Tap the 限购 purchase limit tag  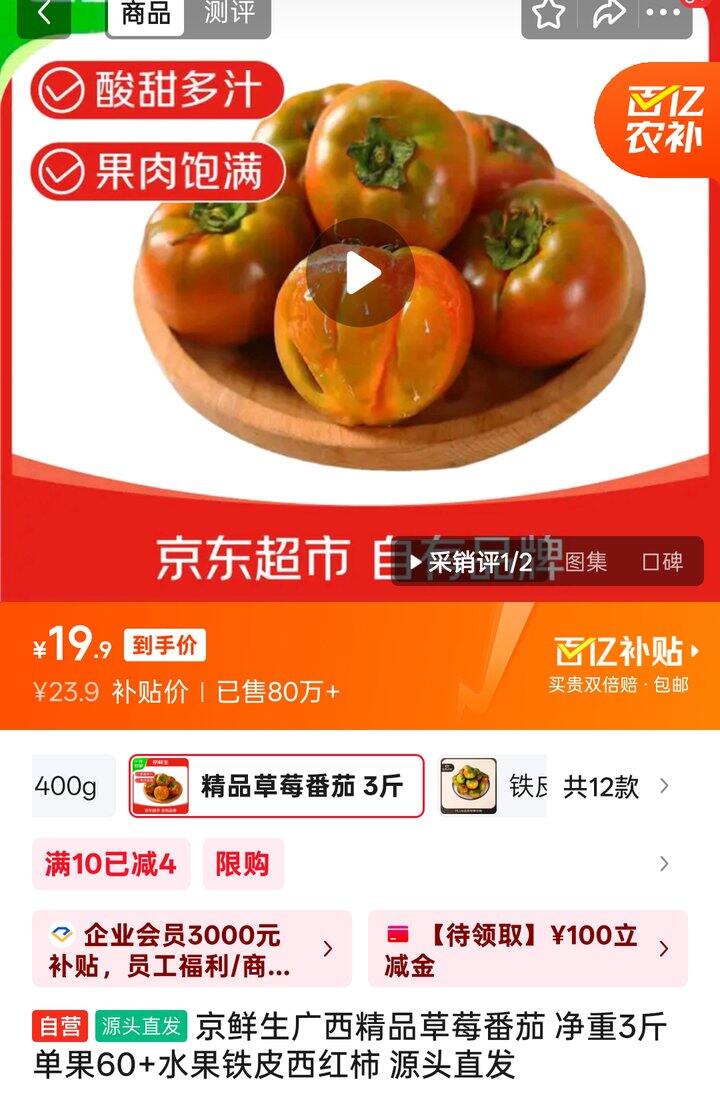pyautogui.click(x=243, y=864)
